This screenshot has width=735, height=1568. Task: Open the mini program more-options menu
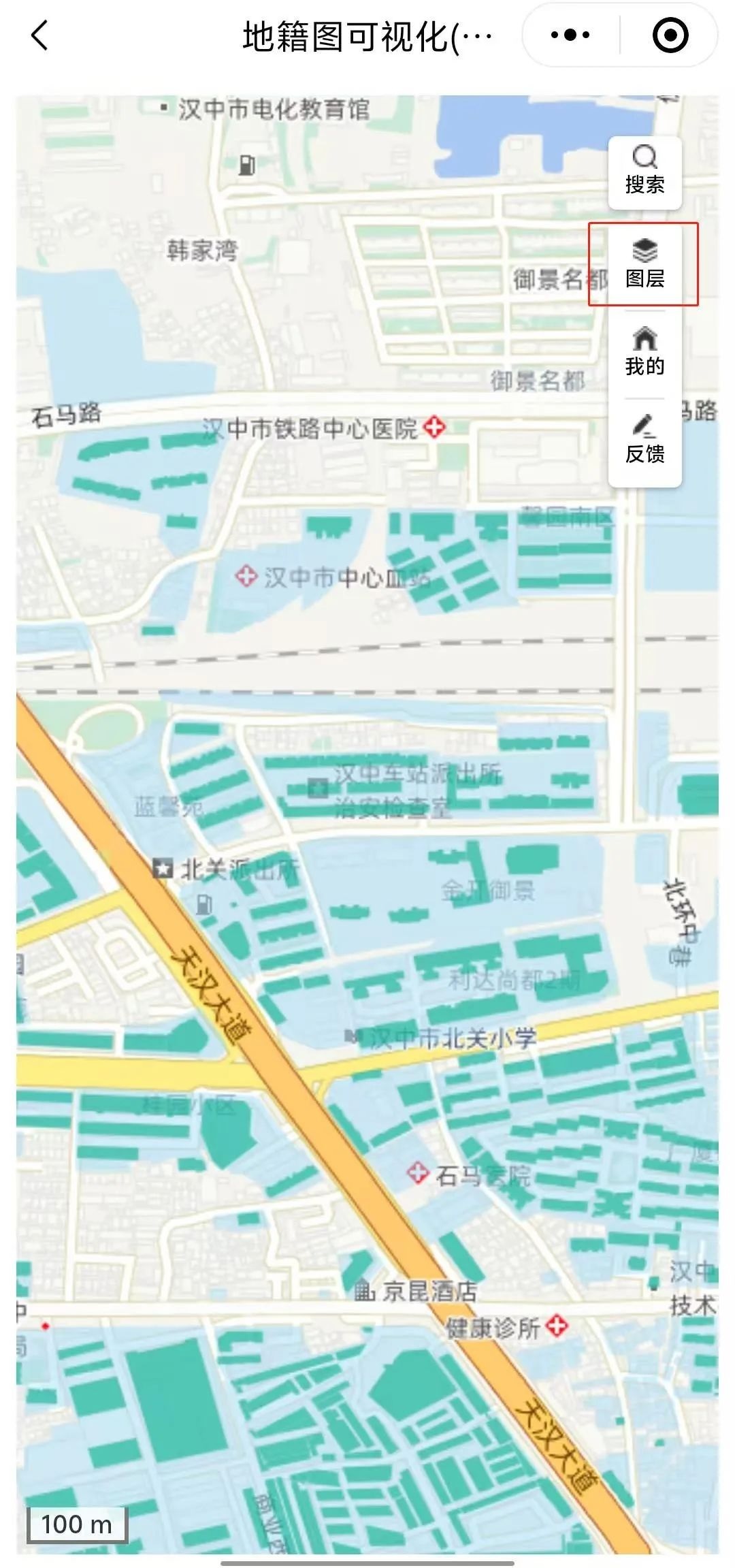pos(570,35)
